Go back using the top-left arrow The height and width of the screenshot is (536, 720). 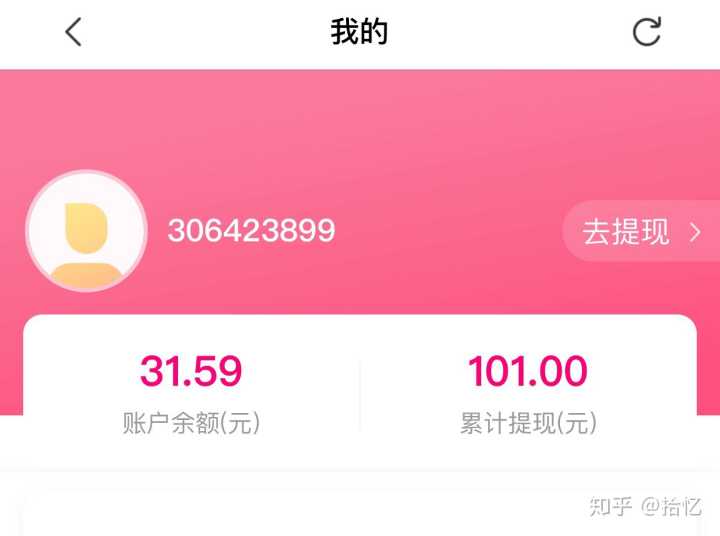click(73, 32)
